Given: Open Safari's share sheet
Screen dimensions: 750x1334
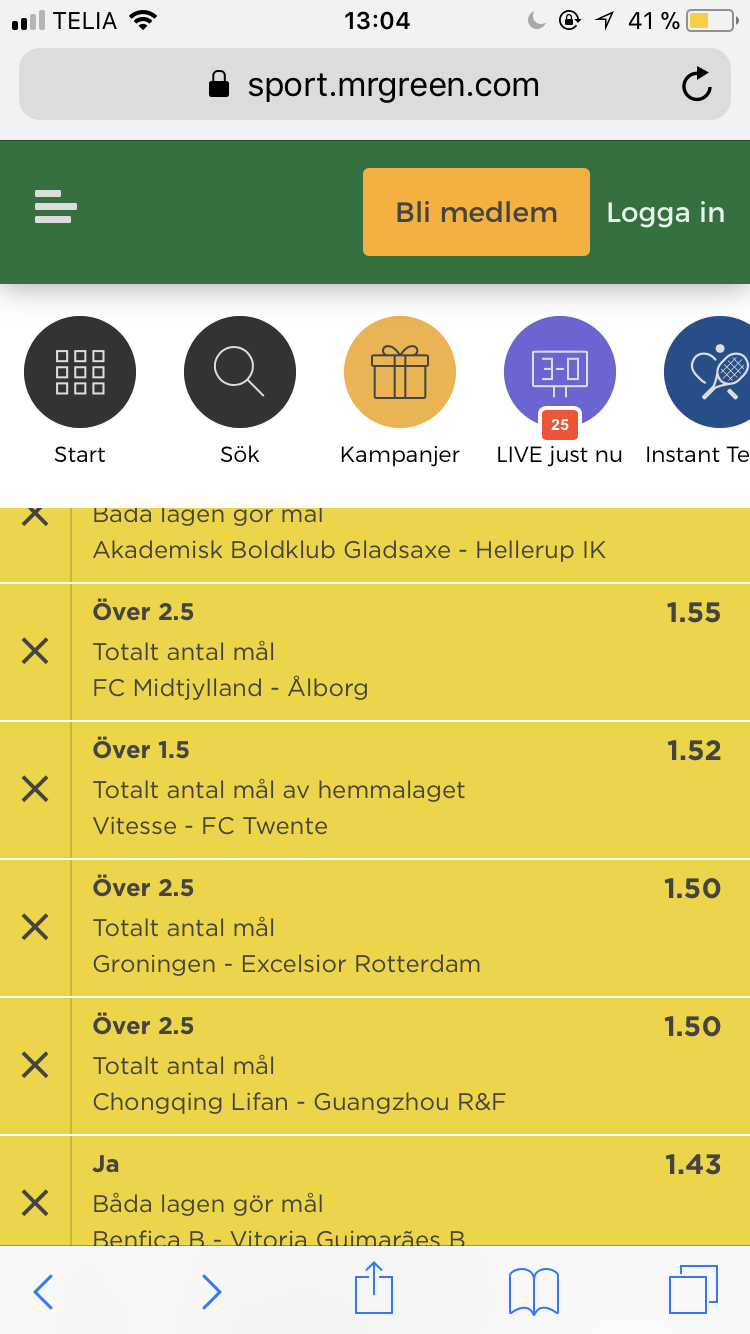Looking at the screenshot, I should 374,1288.
